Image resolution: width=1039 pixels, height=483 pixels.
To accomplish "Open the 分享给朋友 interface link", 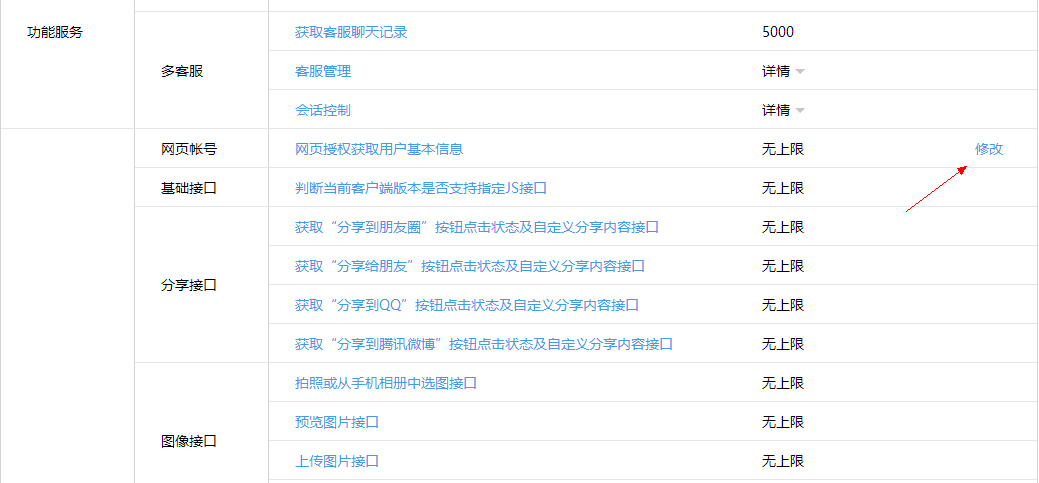I will tap(470, 266).
